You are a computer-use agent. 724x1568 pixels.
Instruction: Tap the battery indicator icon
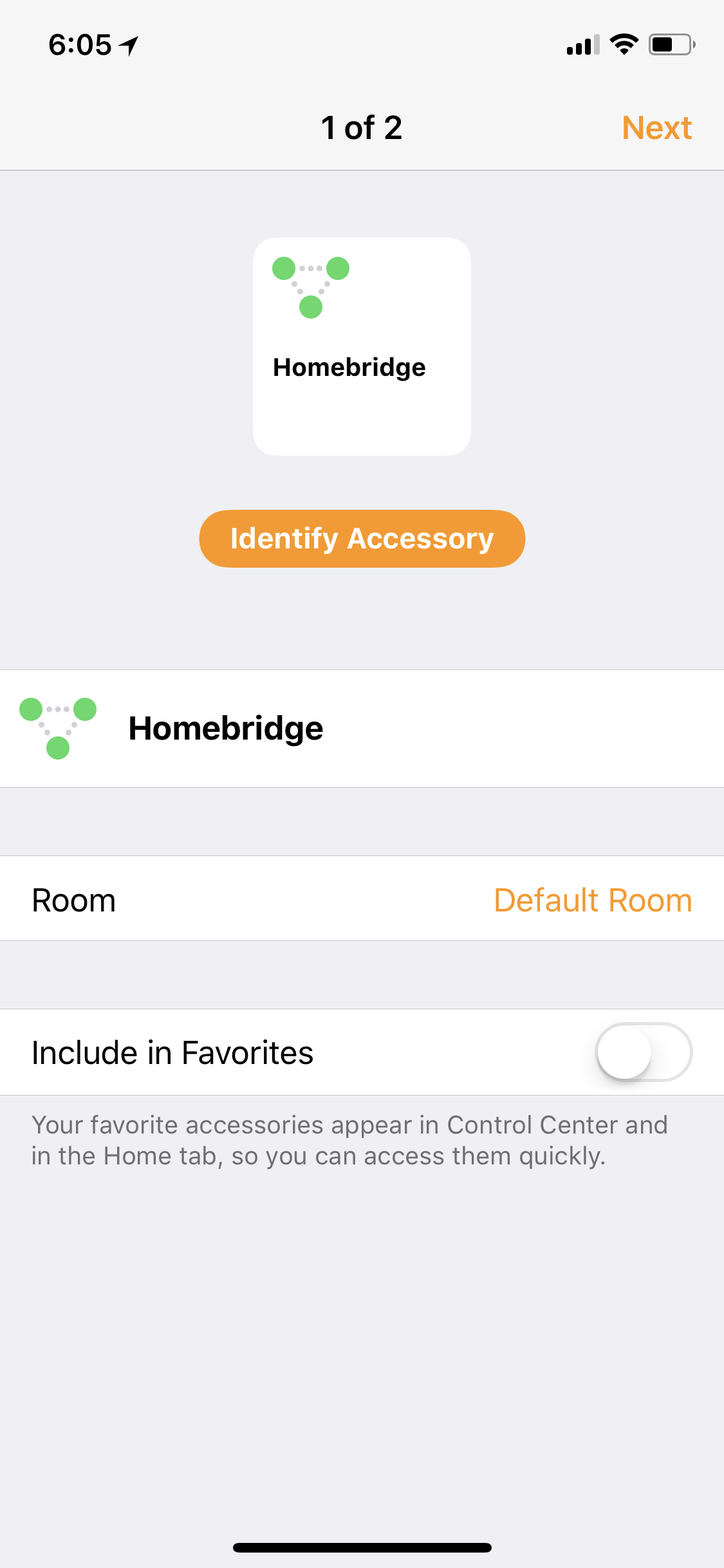tap(669, 44)
